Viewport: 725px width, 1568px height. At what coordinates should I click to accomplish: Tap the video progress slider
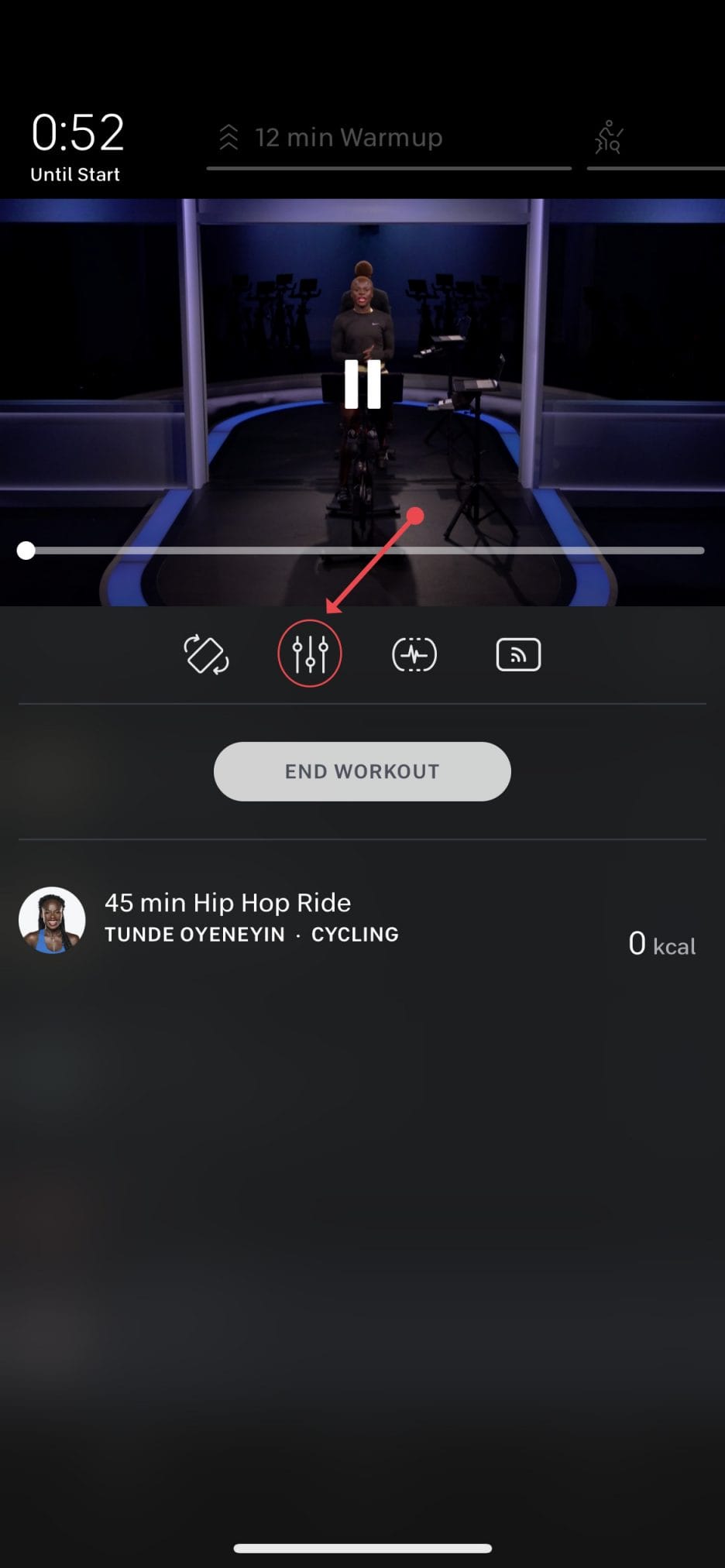tap(361, 551)
